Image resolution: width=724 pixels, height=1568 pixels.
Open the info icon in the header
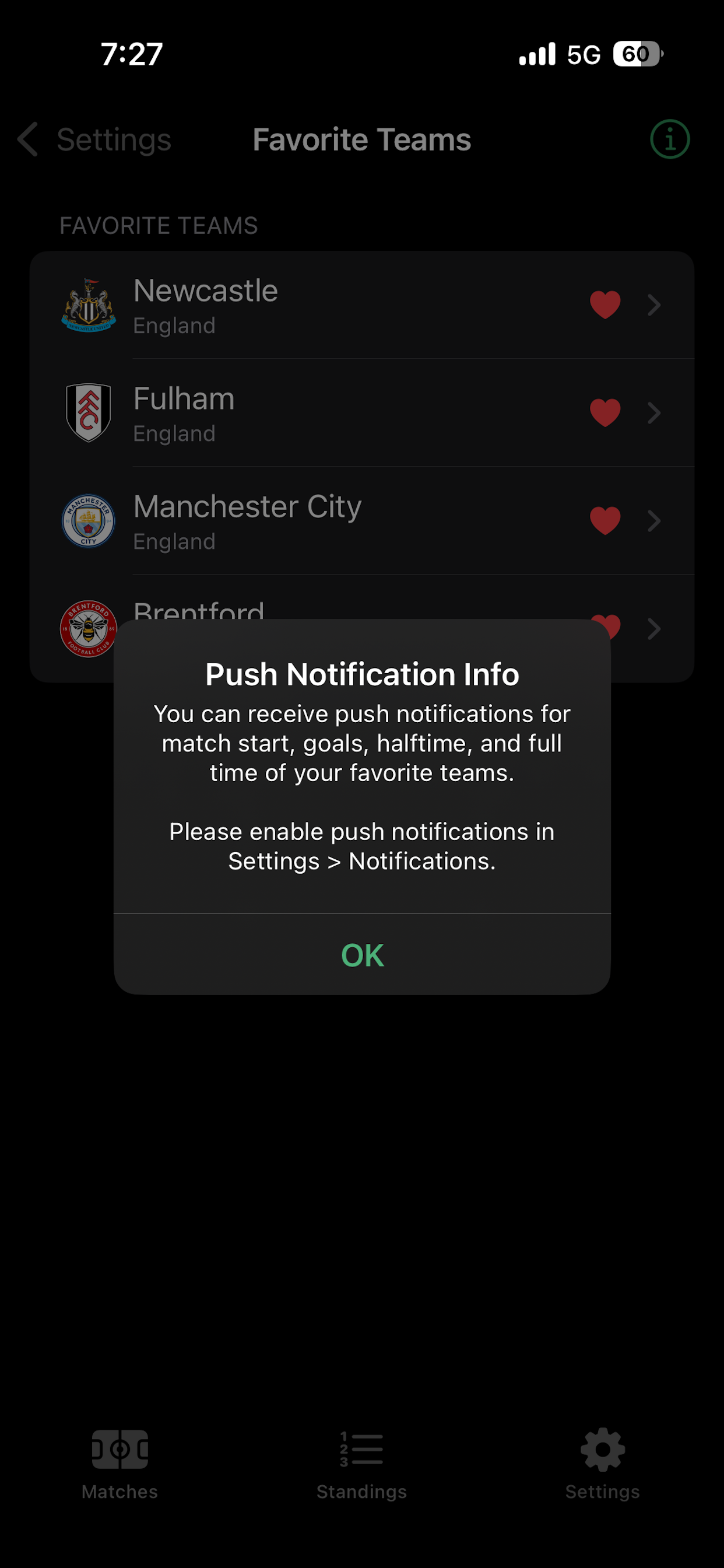click(669, 139)
